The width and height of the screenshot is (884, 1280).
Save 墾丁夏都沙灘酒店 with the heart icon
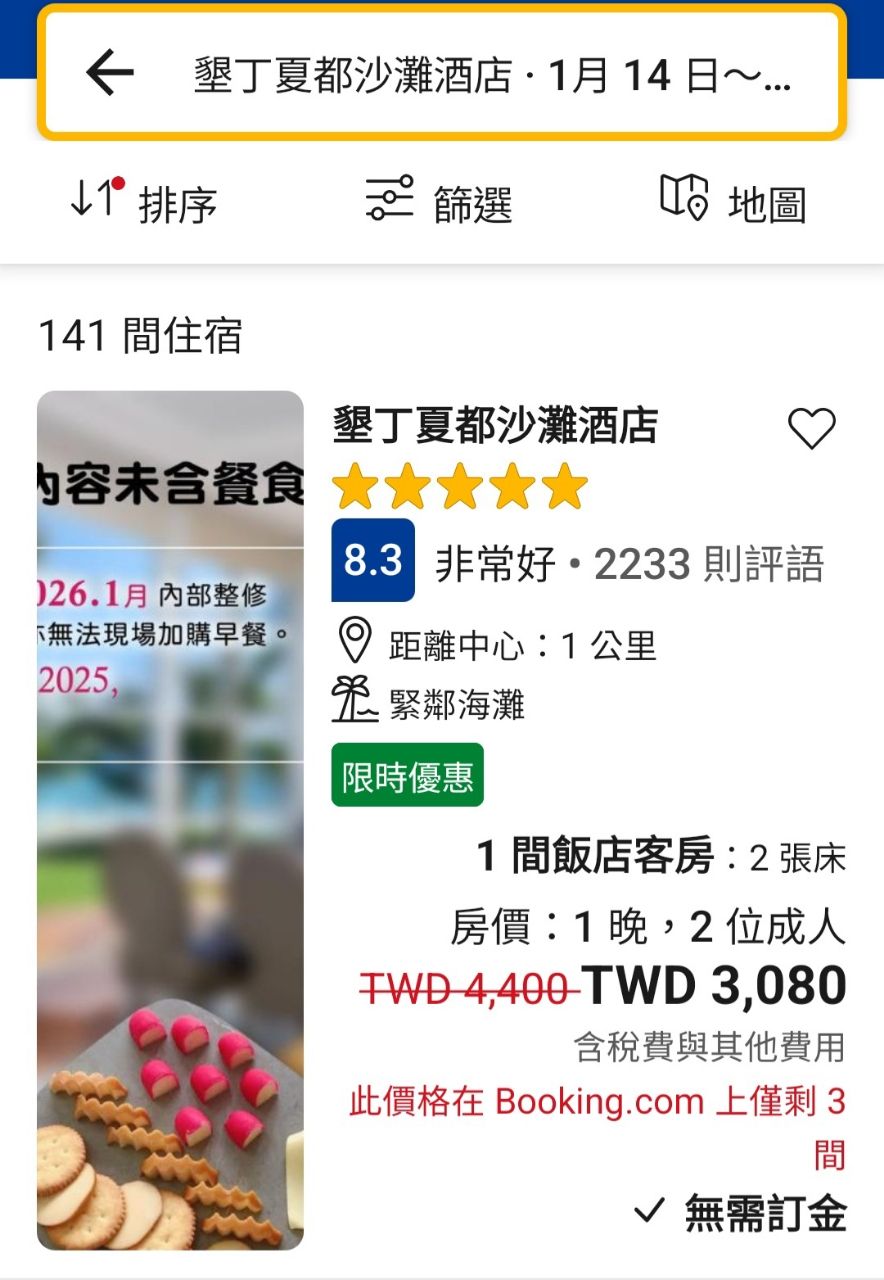(811, 429)
